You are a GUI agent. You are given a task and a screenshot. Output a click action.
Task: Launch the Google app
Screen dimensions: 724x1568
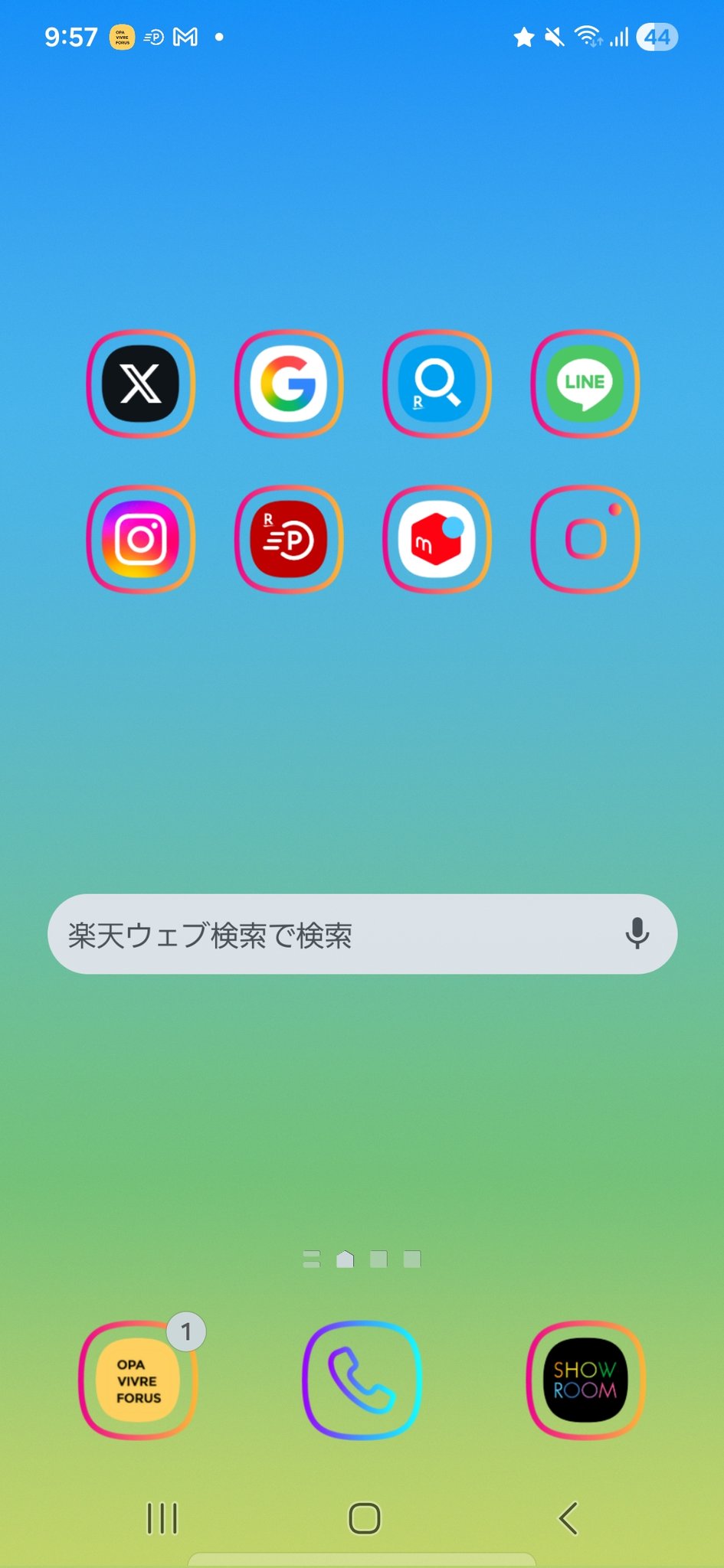tap(289, 384)
